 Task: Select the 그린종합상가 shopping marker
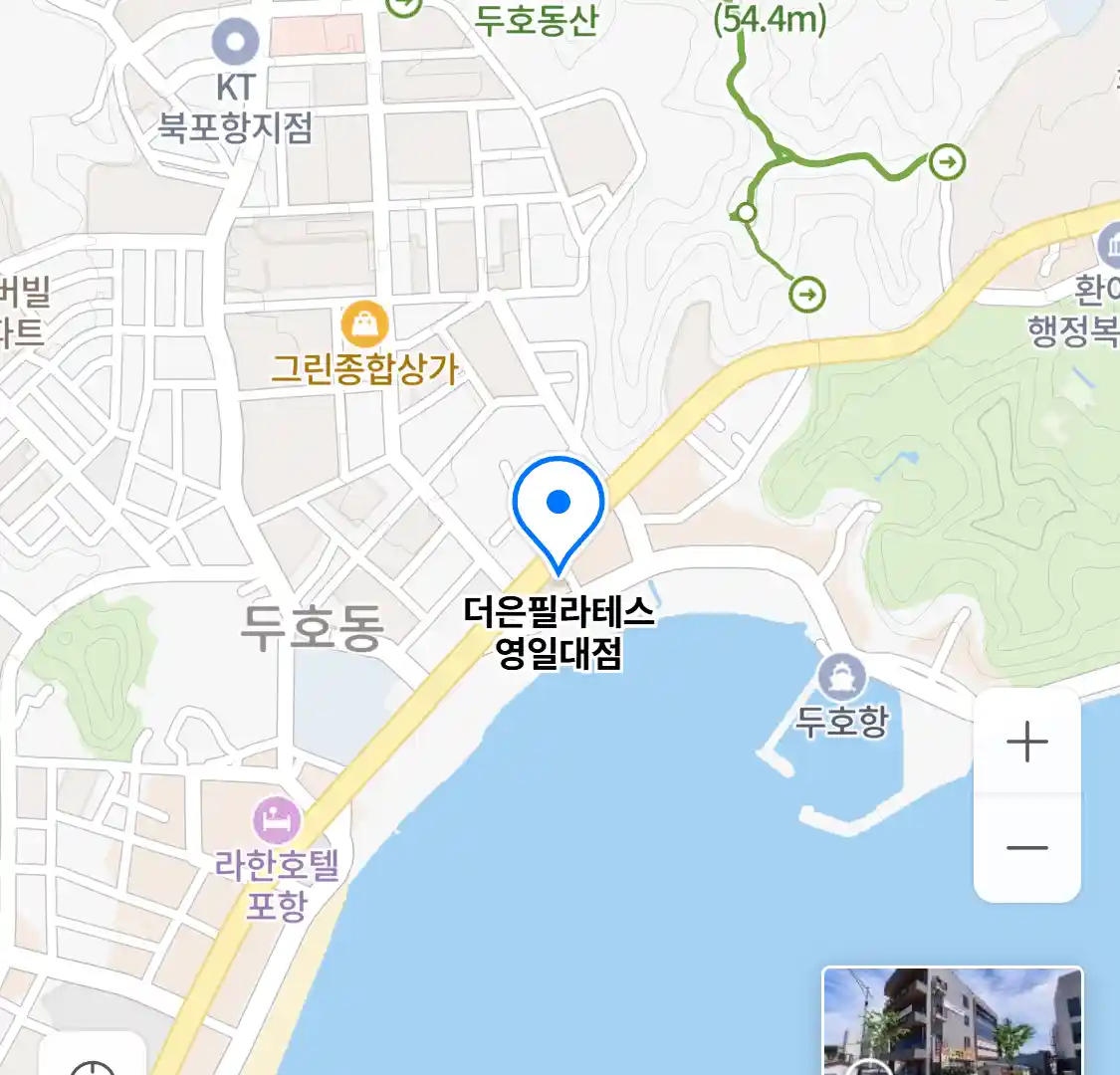pos(365,323)
